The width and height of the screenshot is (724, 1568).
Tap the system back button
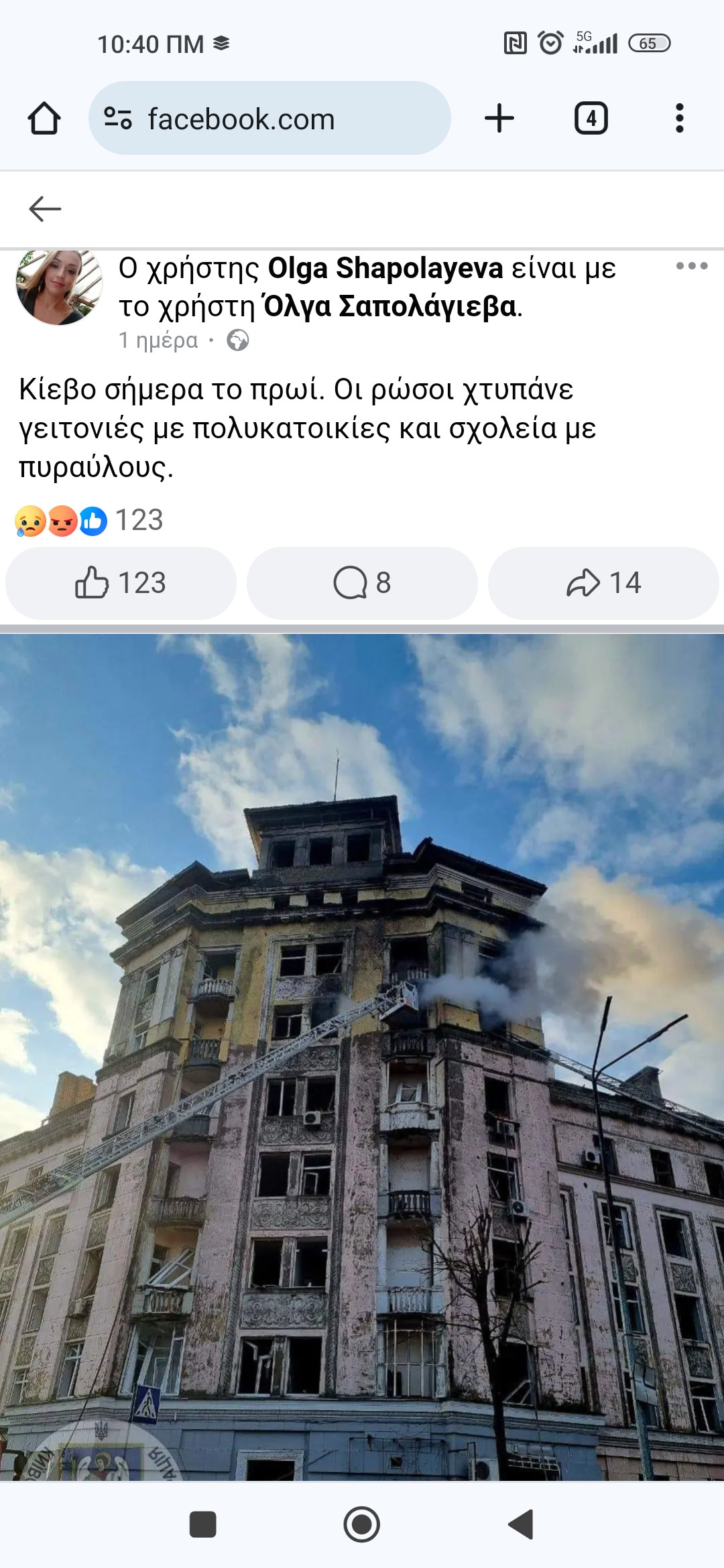pyautogui.click(x=521, y=1524)
